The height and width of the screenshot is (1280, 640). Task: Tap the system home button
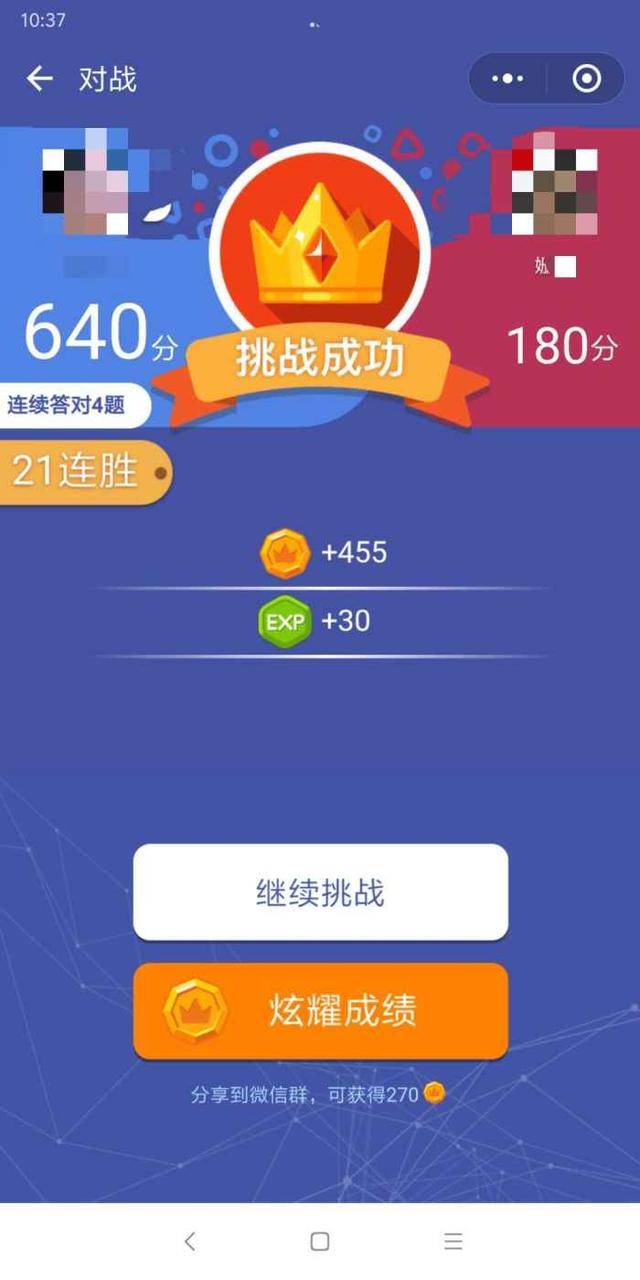click(x=320, y=1241)
